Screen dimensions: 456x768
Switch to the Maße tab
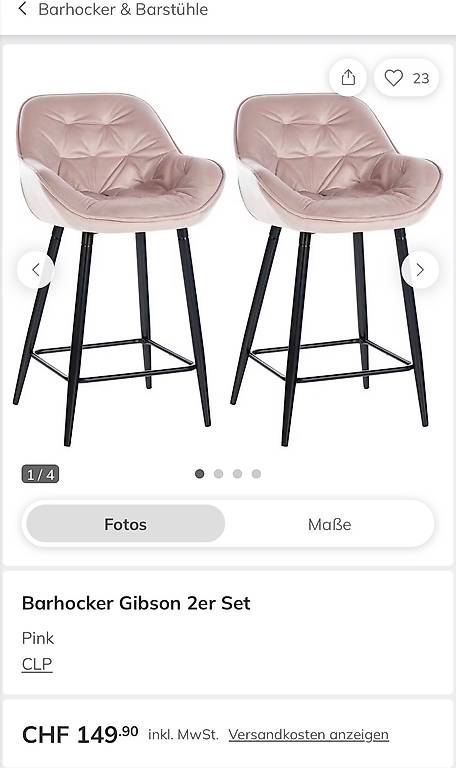330,524
